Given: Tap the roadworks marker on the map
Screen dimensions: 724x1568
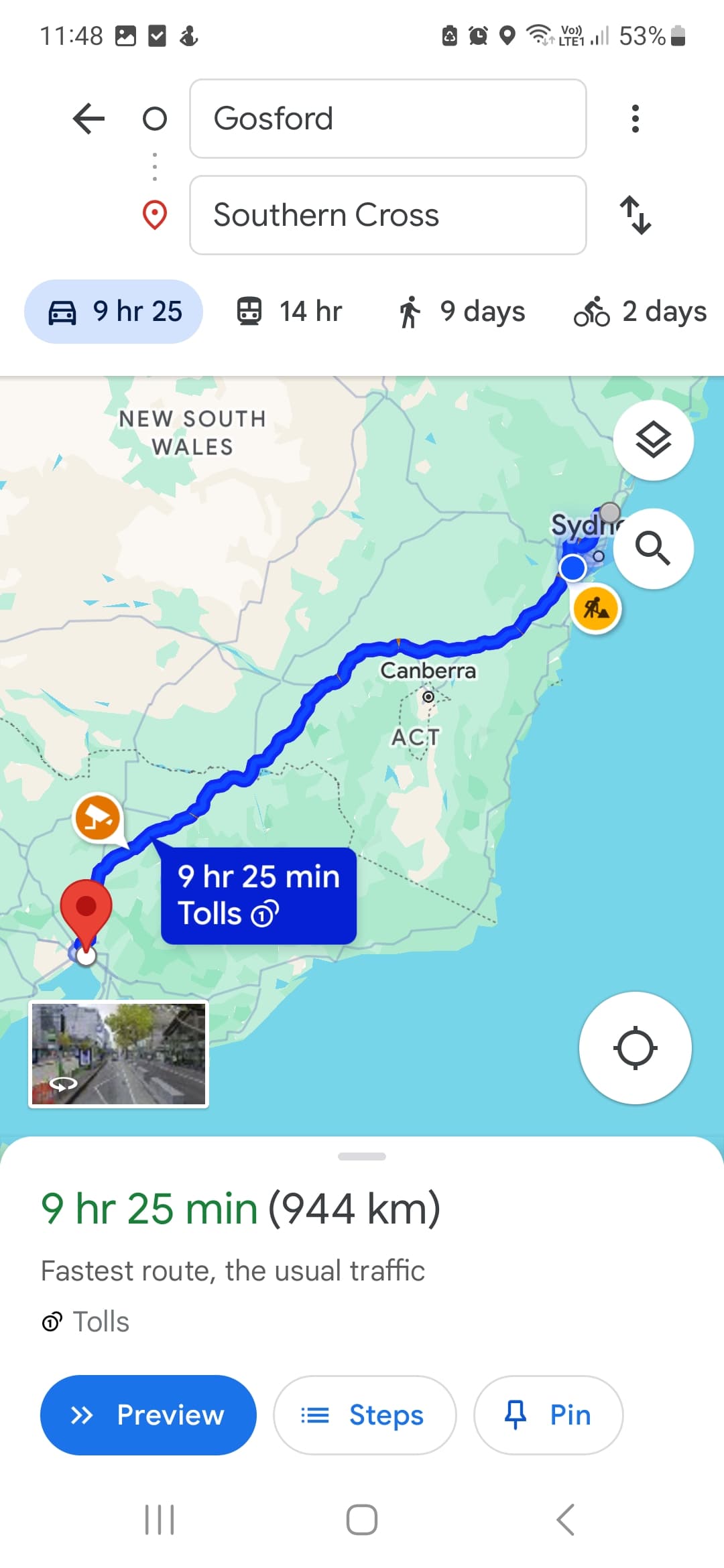Looking at the screenshot, I should point(596,608).
